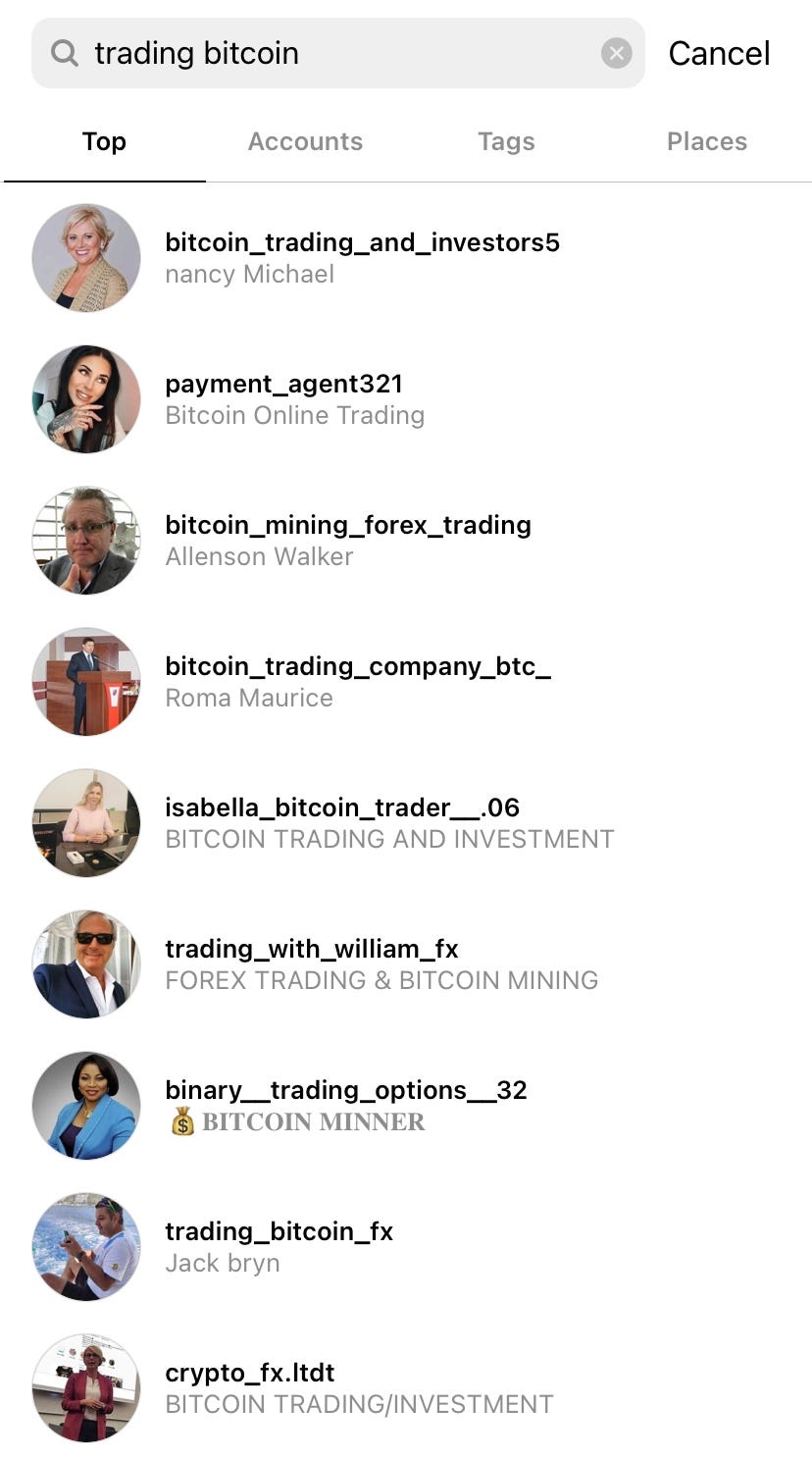
Task: View the bitcoin_mining_forex_trading account
Action: [x=348, y=540]
